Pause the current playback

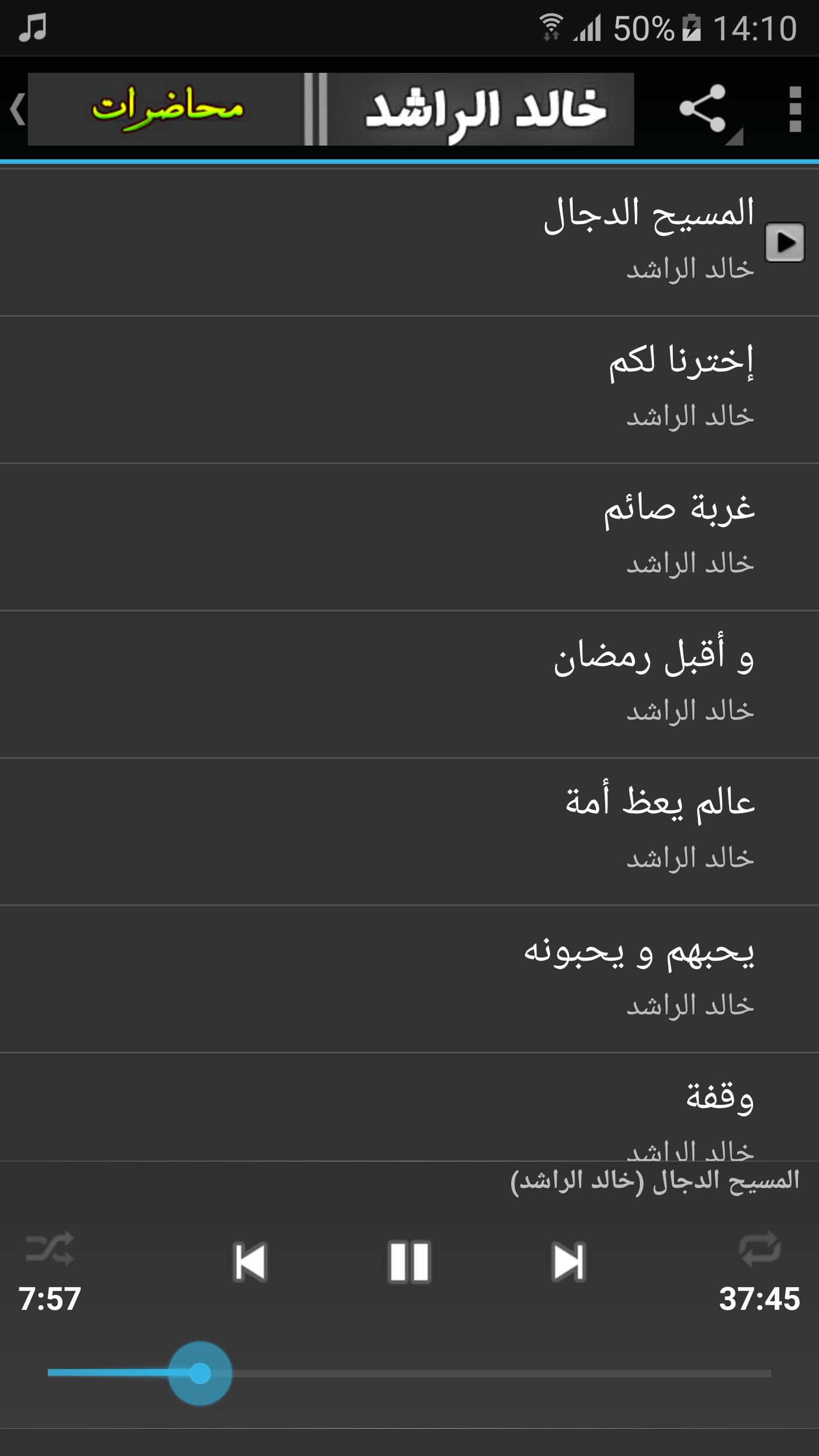point(409,1262)
